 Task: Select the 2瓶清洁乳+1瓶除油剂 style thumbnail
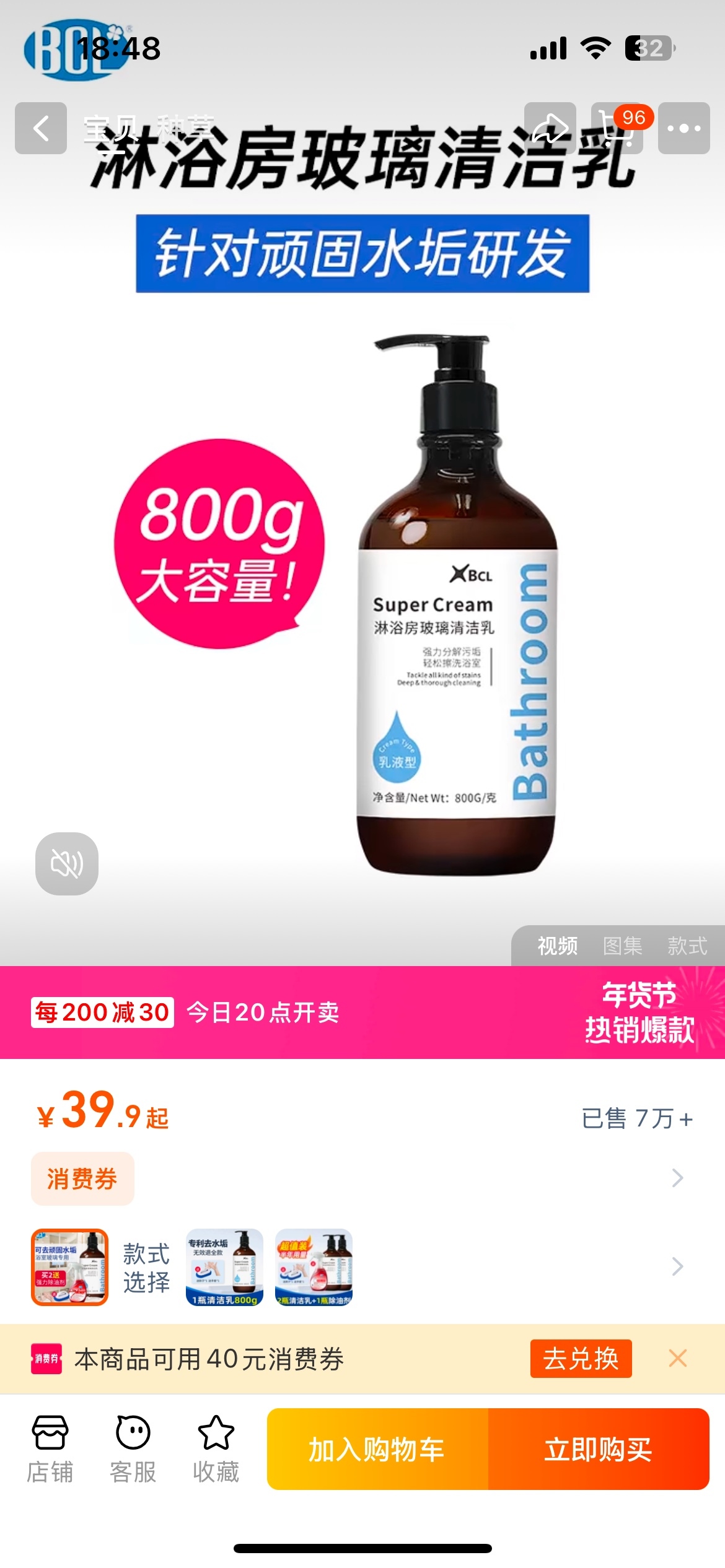pyautogui.click(x=314, y=1267)
